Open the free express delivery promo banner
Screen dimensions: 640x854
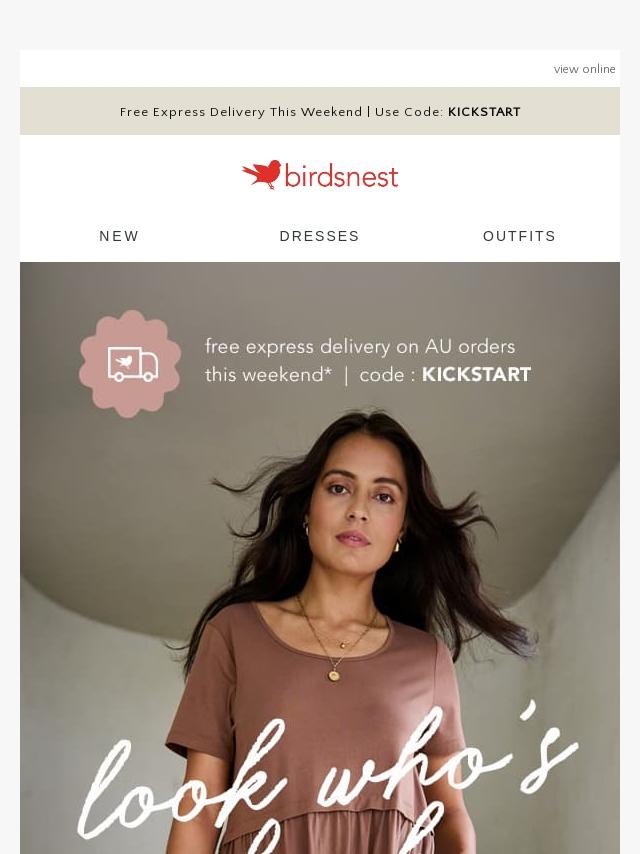(x=320, y=362)
